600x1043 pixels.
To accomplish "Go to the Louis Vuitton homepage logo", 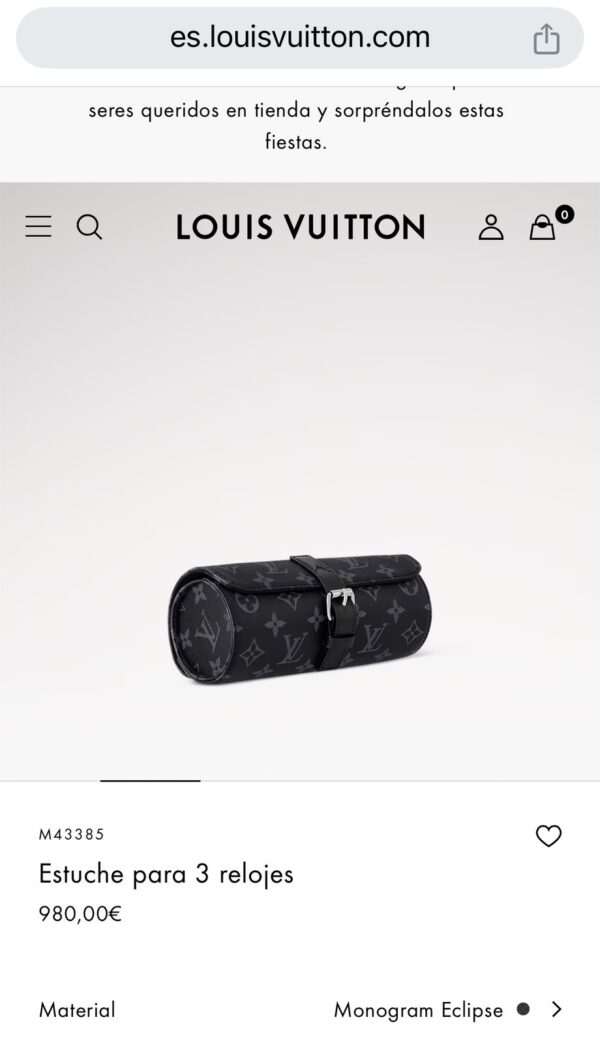I will 300,227.
